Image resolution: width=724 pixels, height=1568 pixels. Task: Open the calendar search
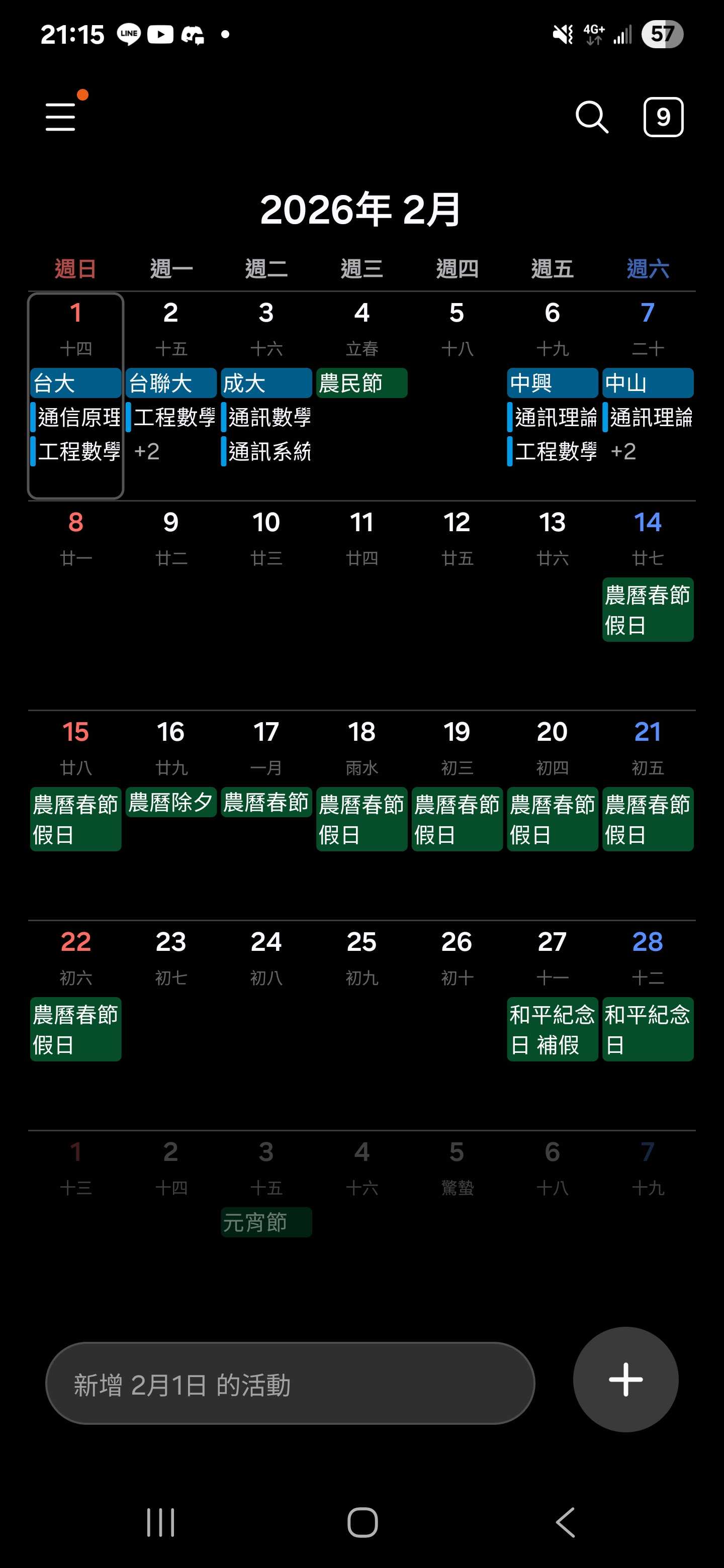pyautogui.click(x=592, y=116)
